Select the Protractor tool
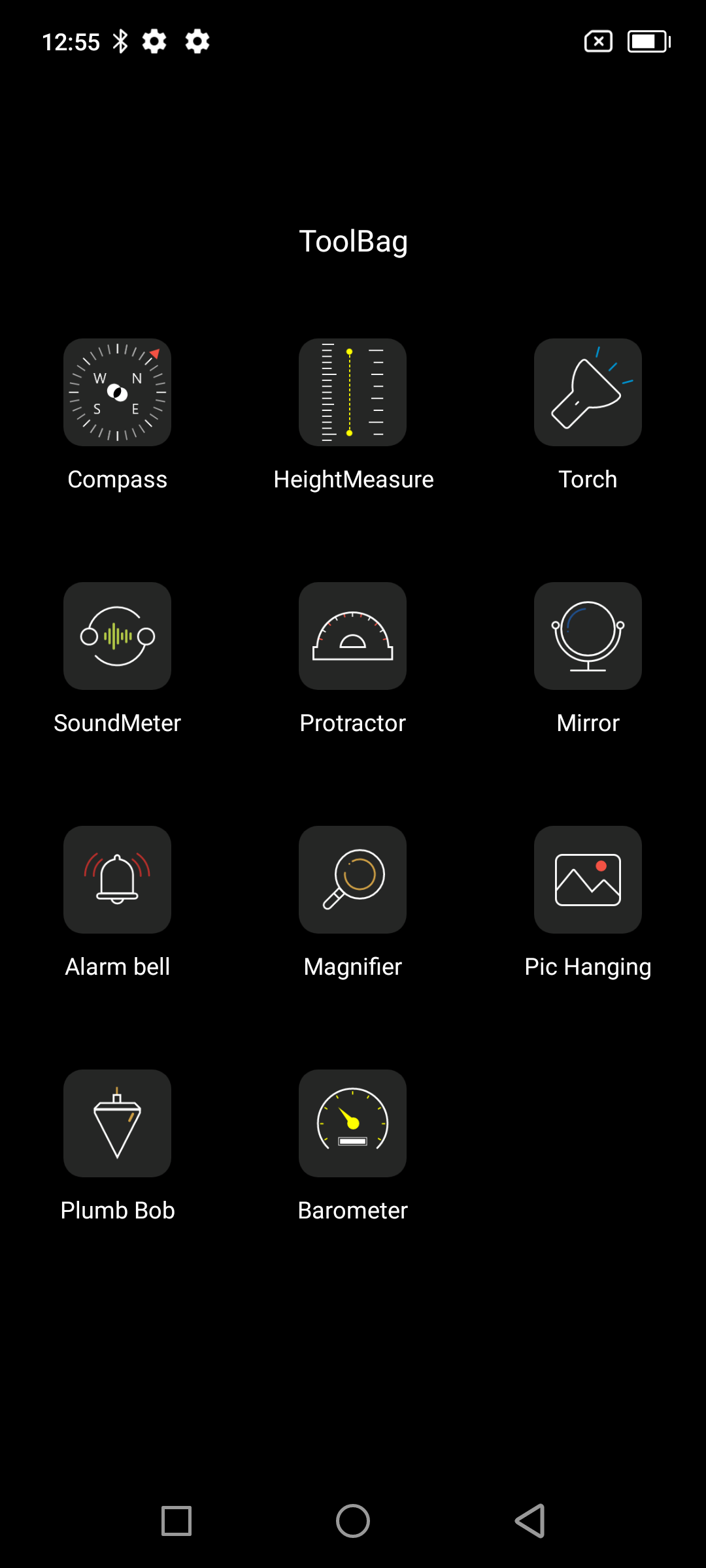Image resolution: width=706 pixels, height=1568 pixels. [352, 636]
